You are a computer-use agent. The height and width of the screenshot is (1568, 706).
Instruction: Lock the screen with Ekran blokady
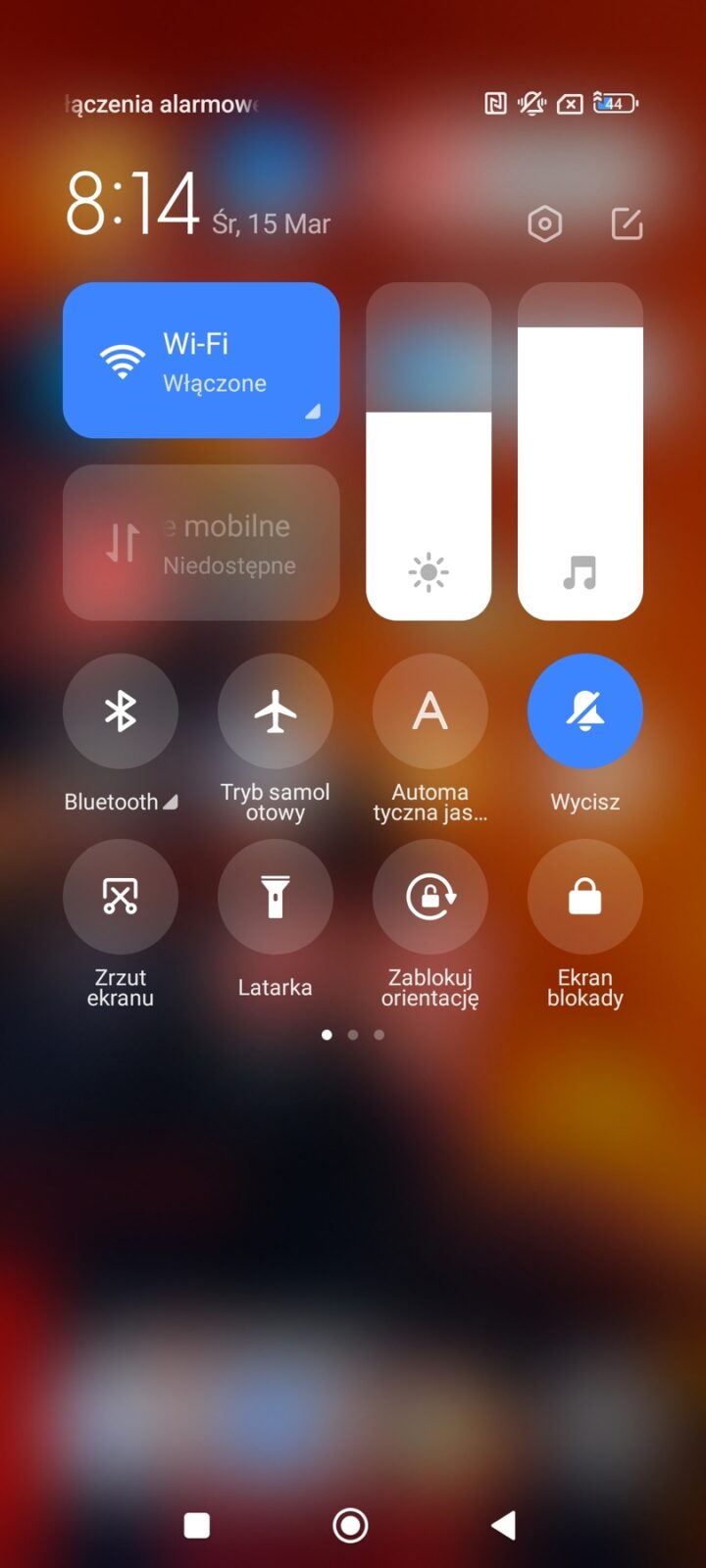tap(585, 897)
